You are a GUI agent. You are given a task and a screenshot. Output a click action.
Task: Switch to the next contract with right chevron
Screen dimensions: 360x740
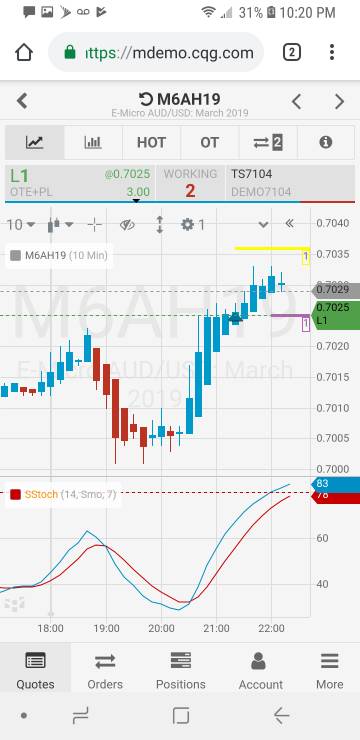tap(339, 101)
